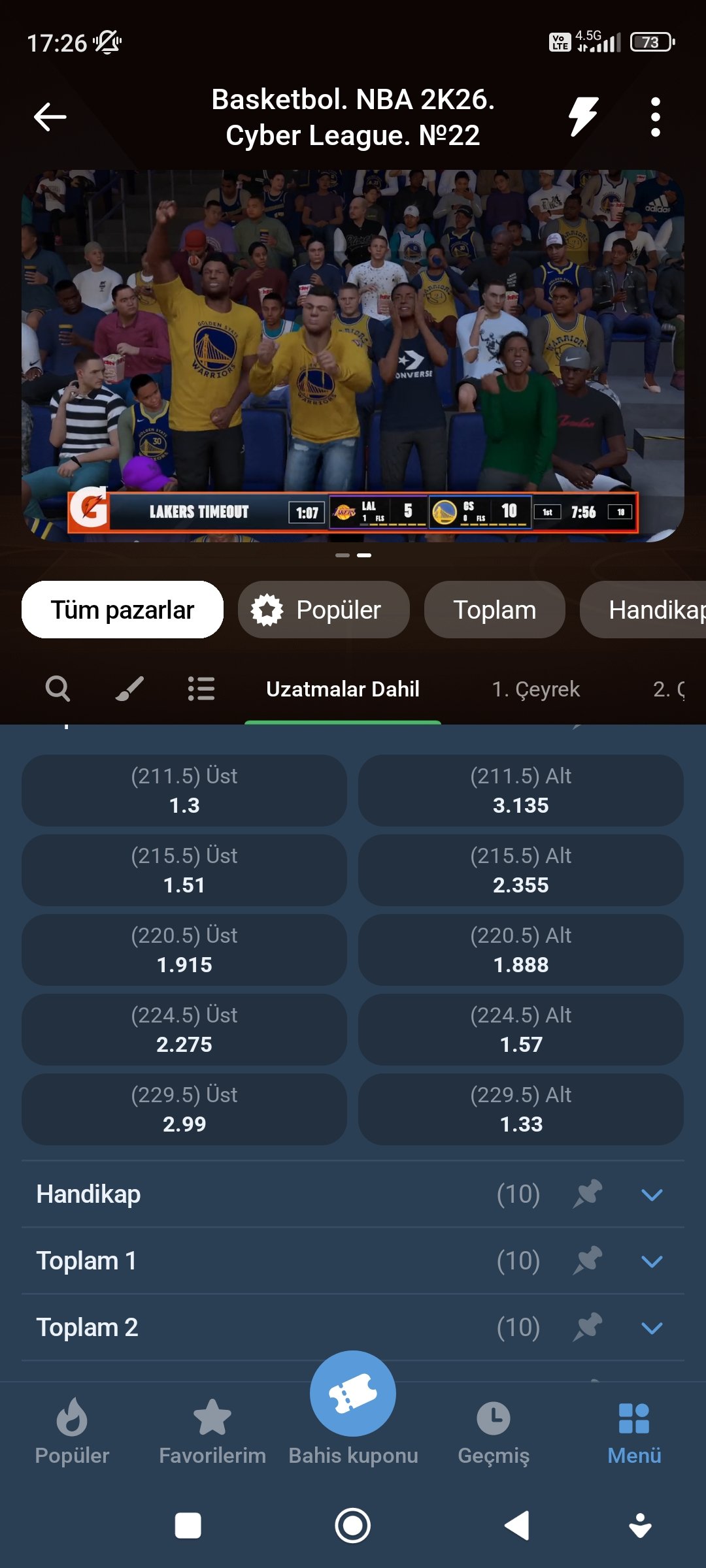Screen dimensions: 706x1568
Task: Go back using the header arrow
Action: click(50, 118)
